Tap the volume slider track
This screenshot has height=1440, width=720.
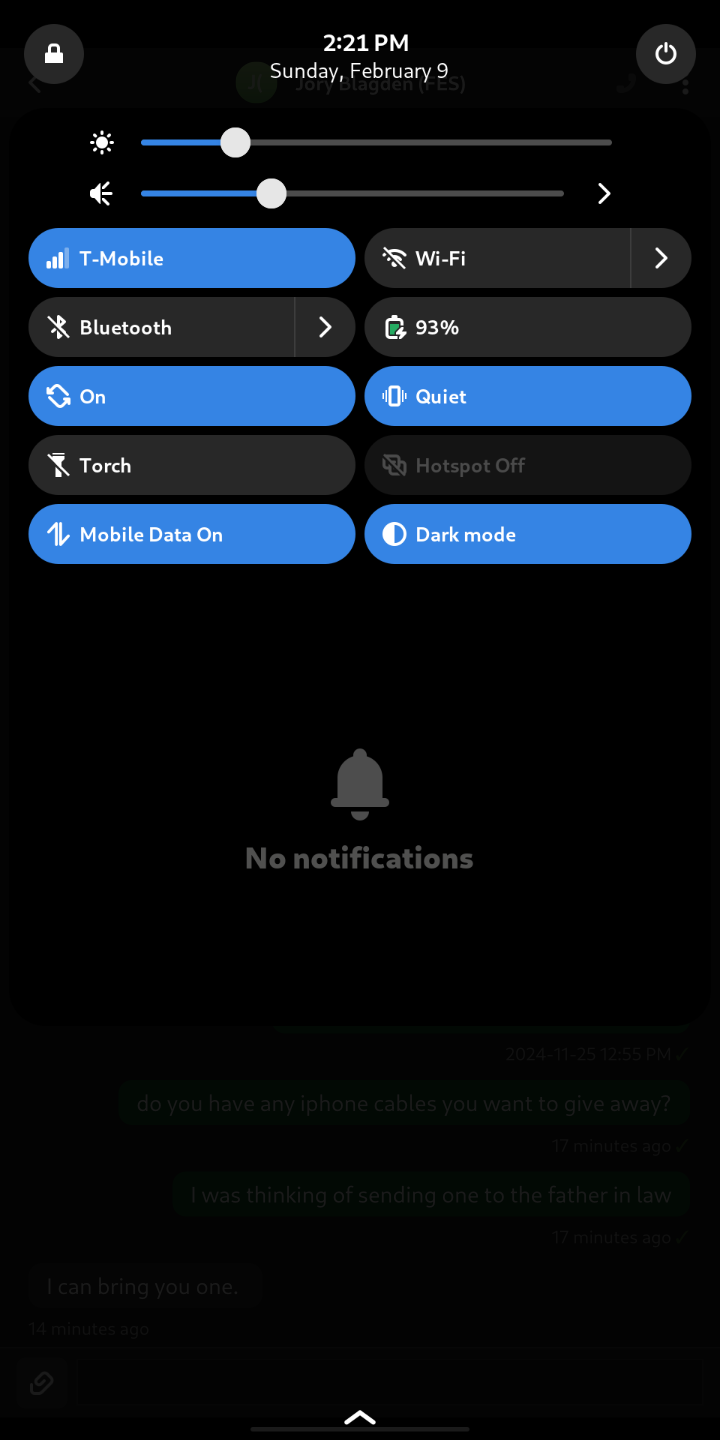coord(420,194)
